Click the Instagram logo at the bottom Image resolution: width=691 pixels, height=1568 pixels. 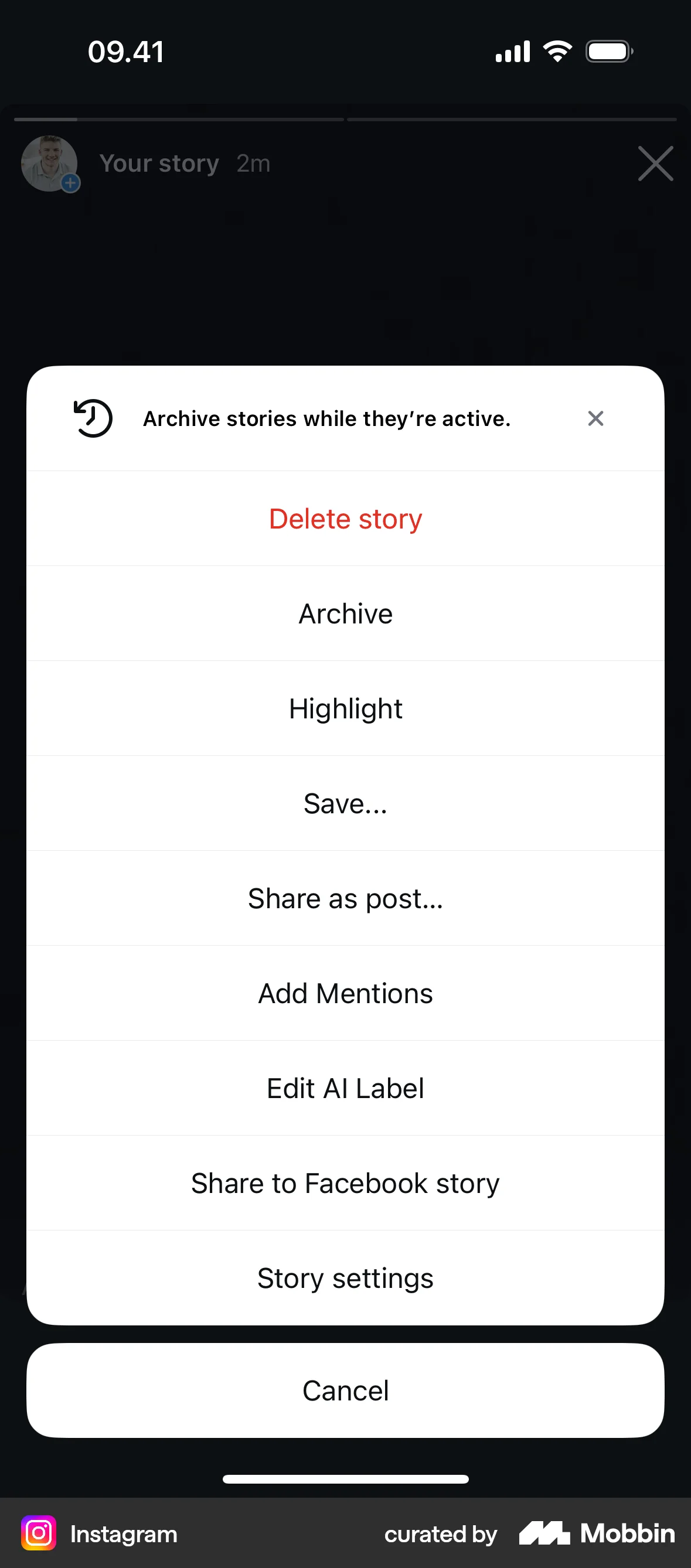(x=38, y=1534)
